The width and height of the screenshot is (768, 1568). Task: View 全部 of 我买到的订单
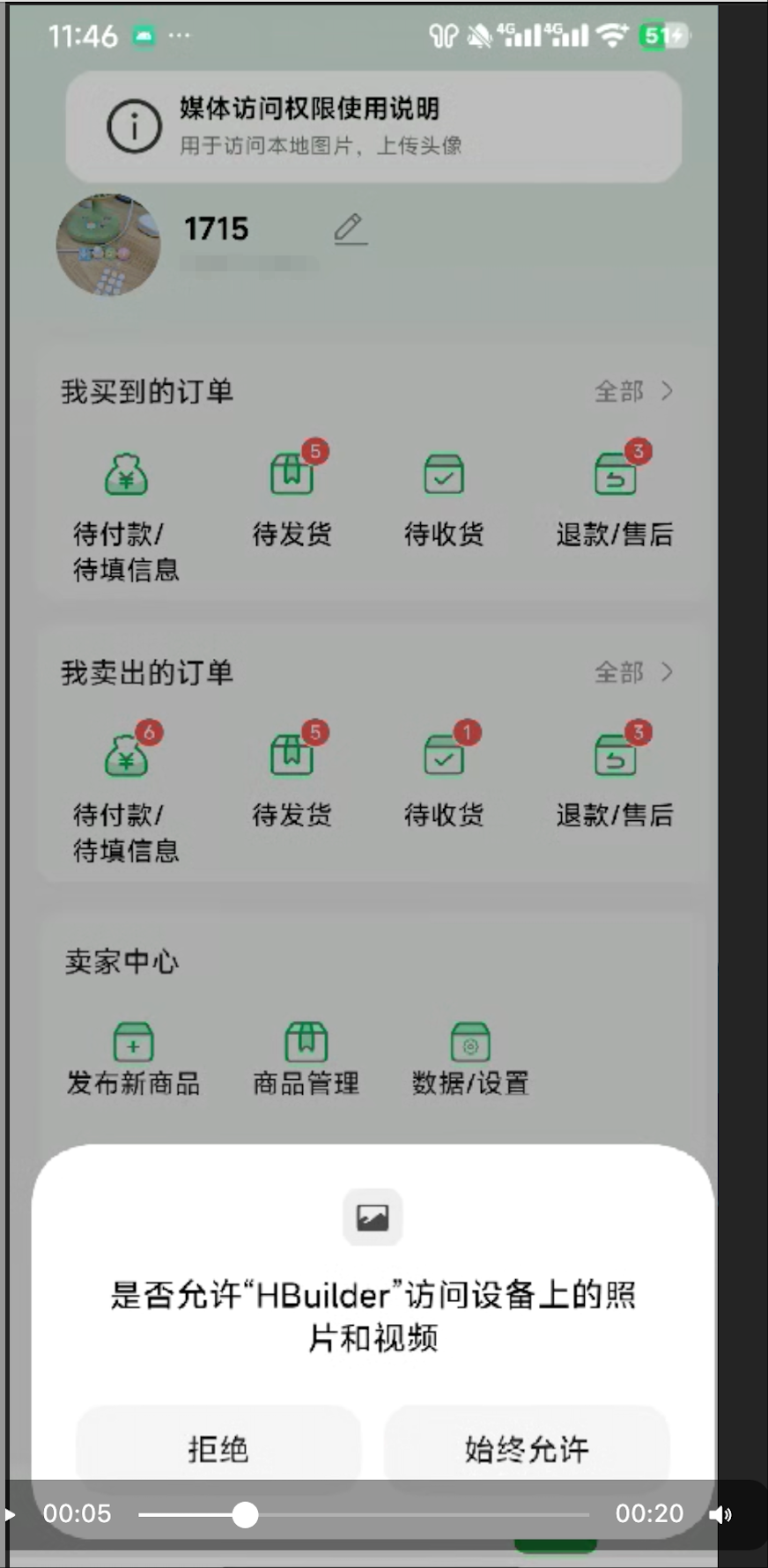633,390
